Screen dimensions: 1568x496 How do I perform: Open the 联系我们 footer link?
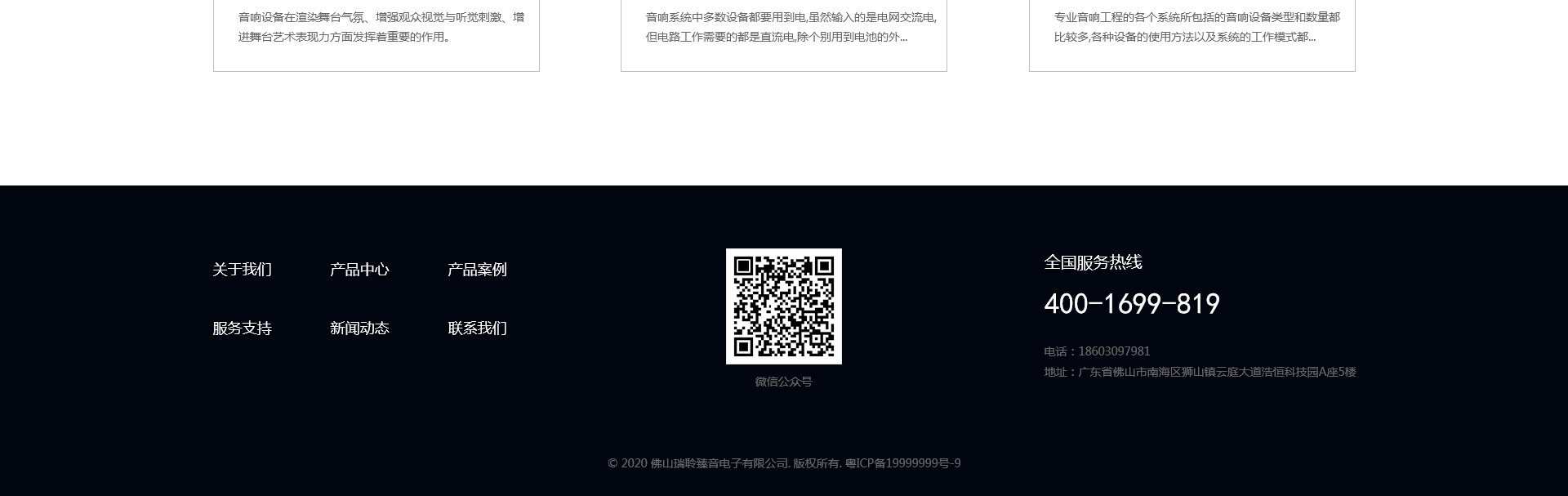pos(477,328)
